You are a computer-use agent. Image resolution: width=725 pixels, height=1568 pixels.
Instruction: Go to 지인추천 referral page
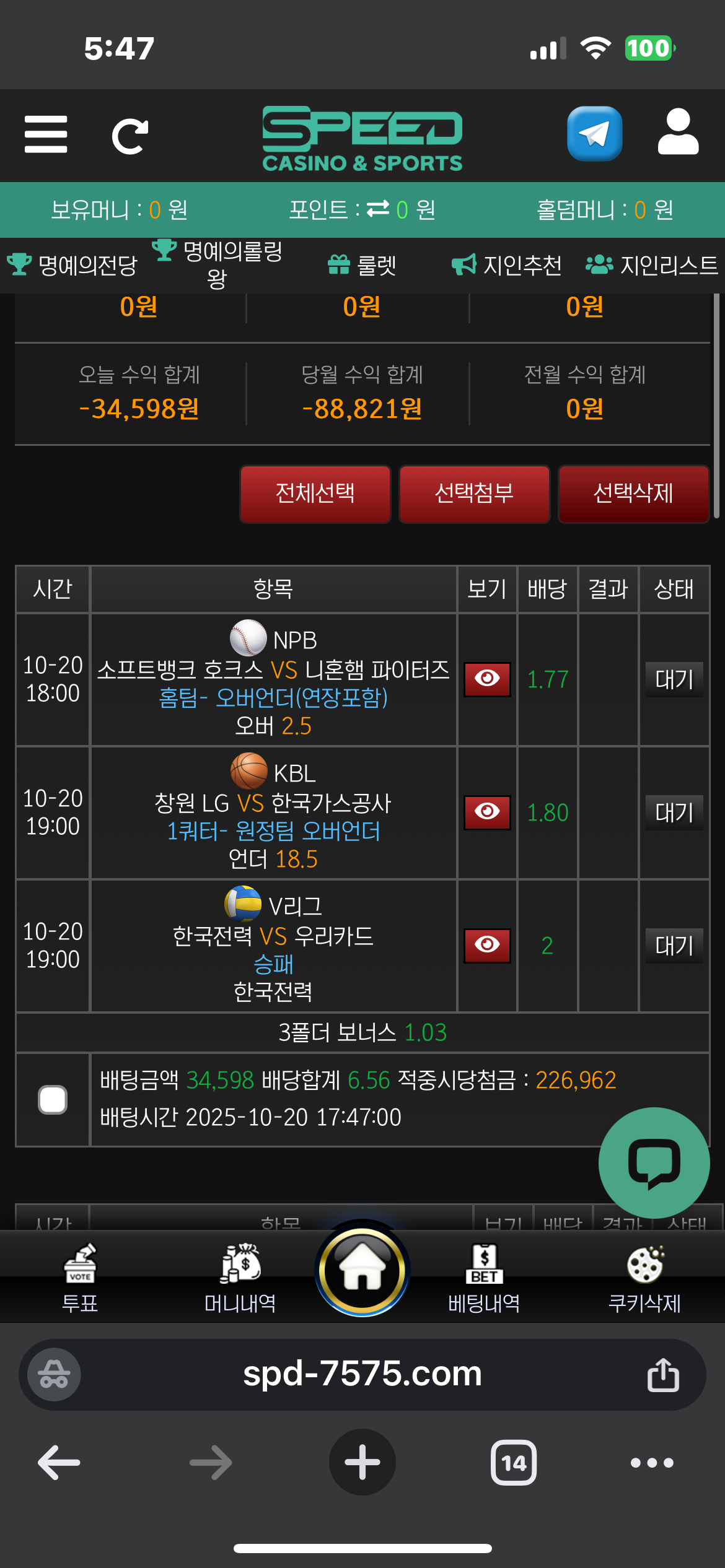click(507, 266)
